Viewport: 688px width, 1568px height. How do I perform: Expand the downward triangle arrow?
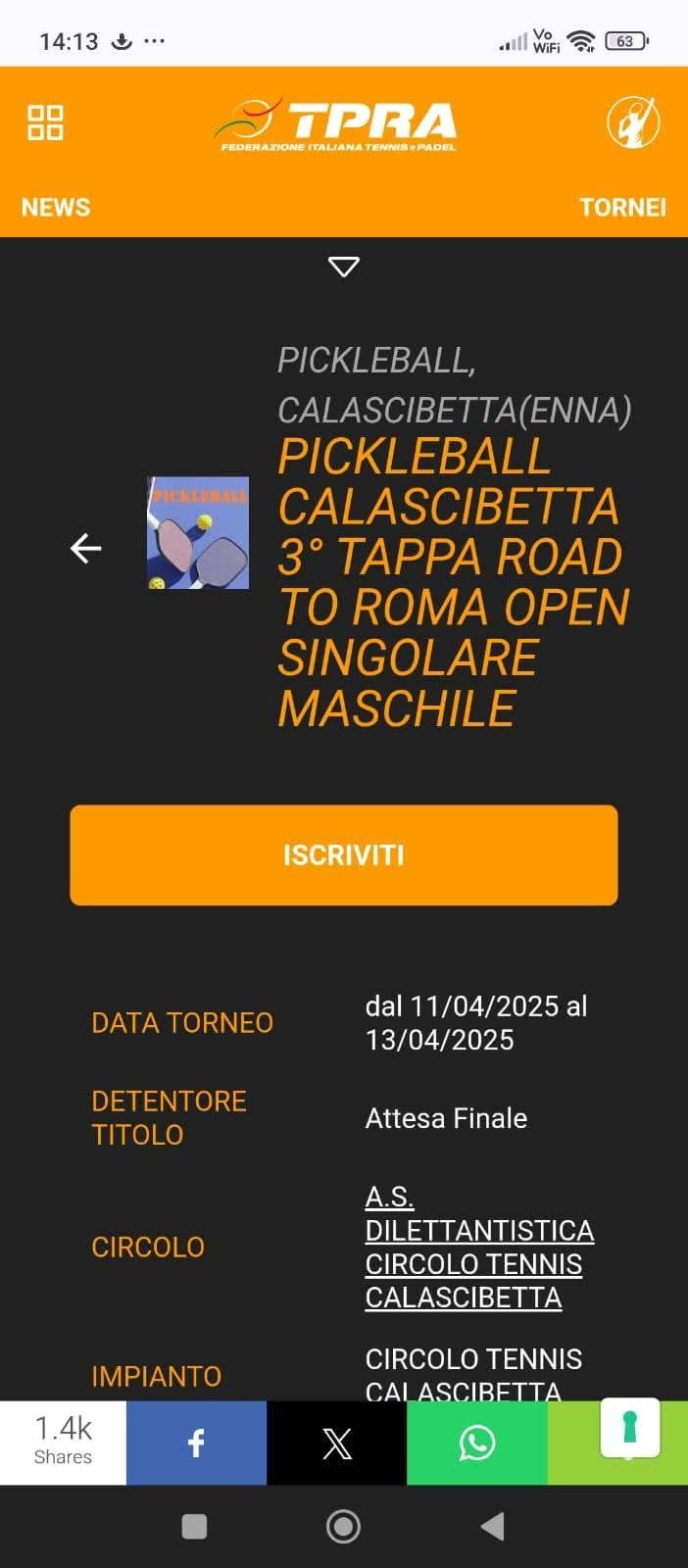(x=344, y=267)
